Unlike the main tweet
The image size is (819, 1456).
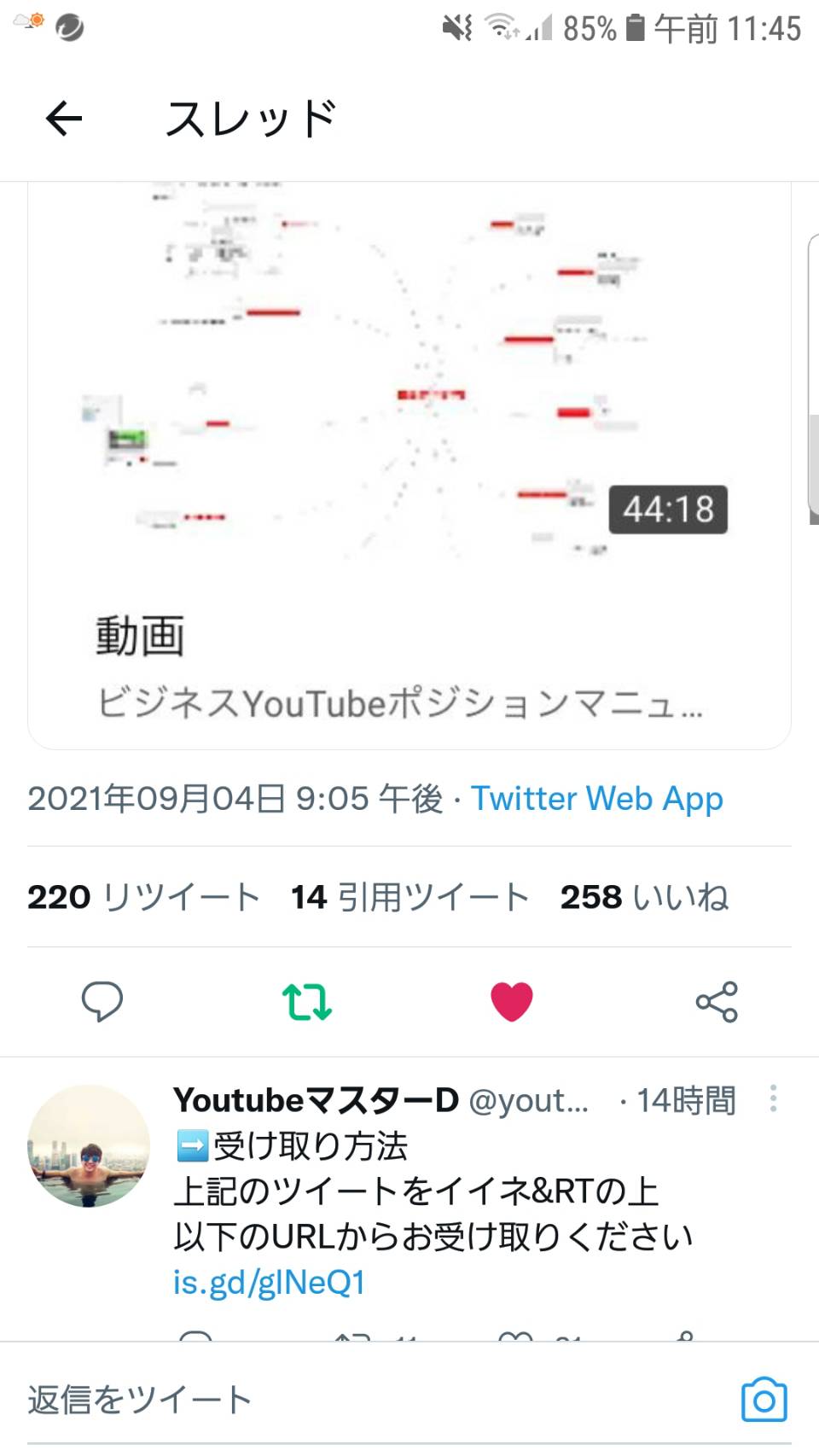click(x=512, y=1001)
